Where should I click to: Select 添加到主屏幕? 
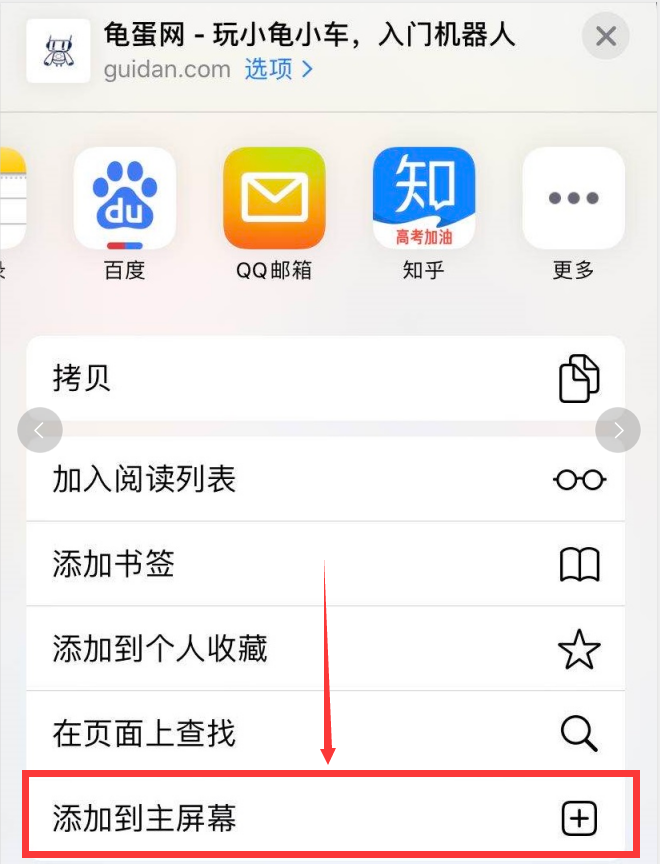[x=325, y=820]
